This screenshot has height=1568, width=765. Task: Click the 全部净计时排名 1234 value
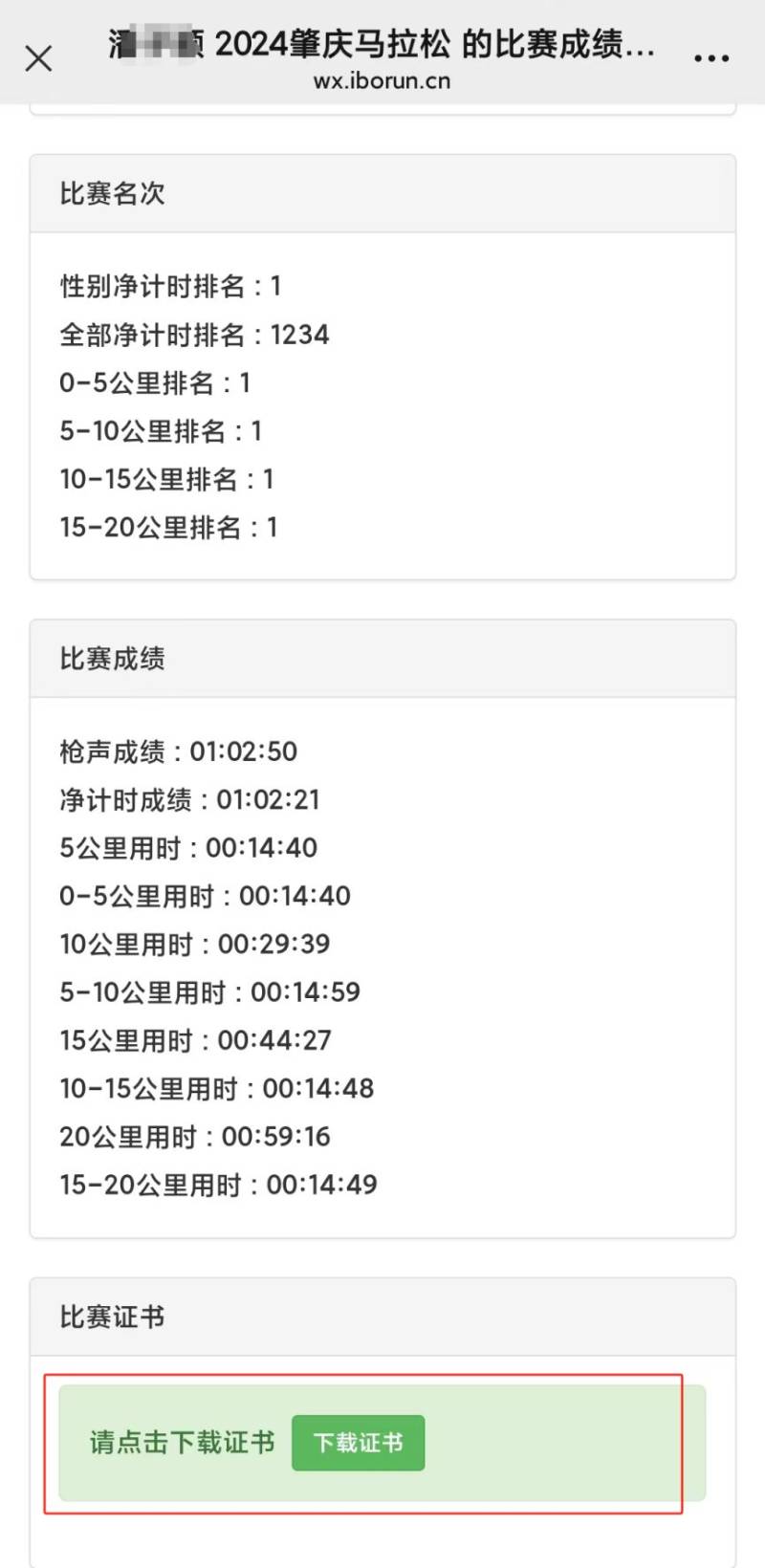[194, 334]
